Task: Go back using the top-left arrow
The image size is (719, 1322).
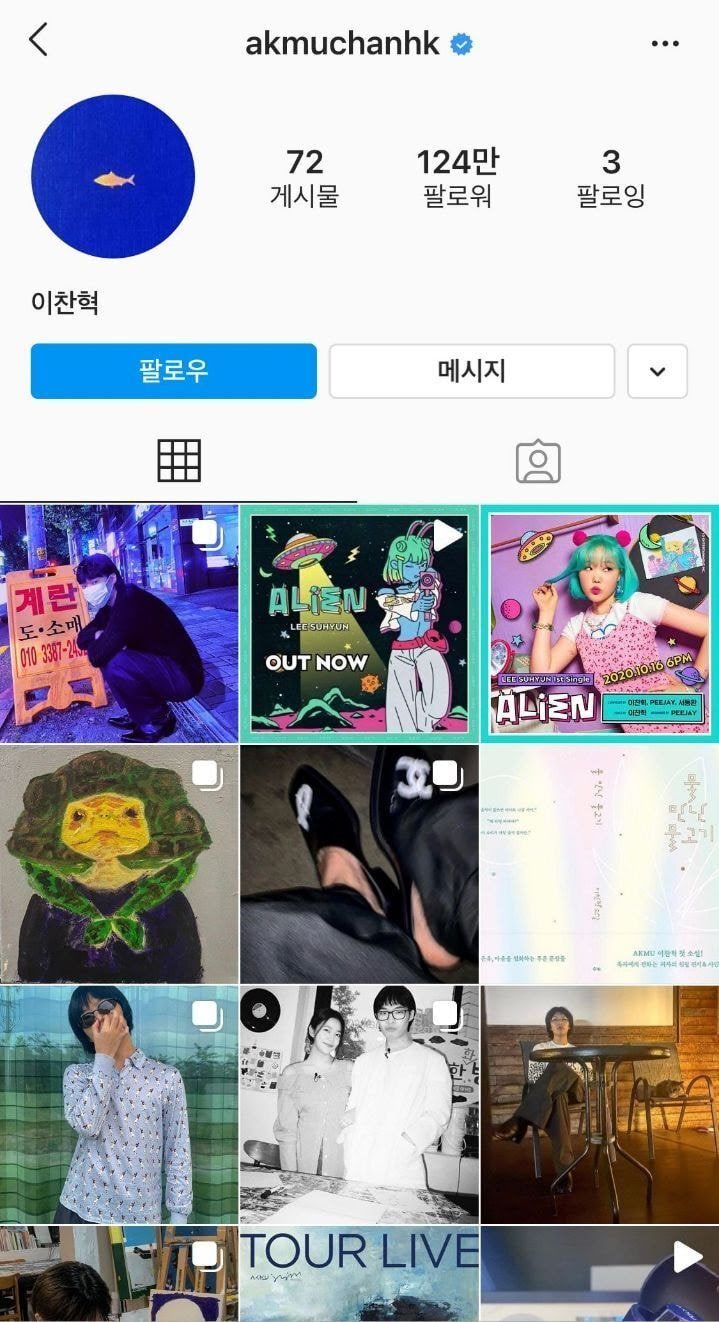Action: tap(38, 41)
